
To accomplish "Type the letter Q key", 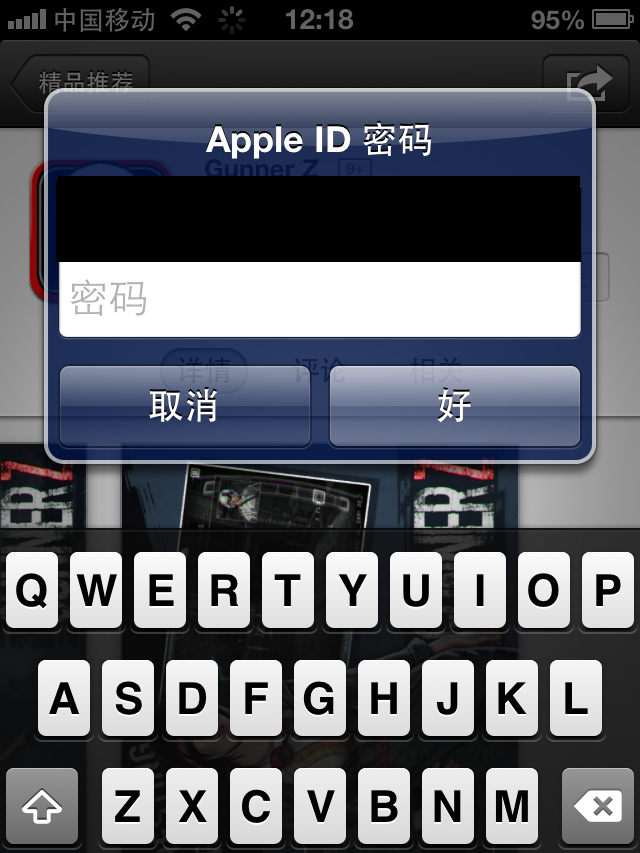I will pyautogui.click(x=33, y=590).
